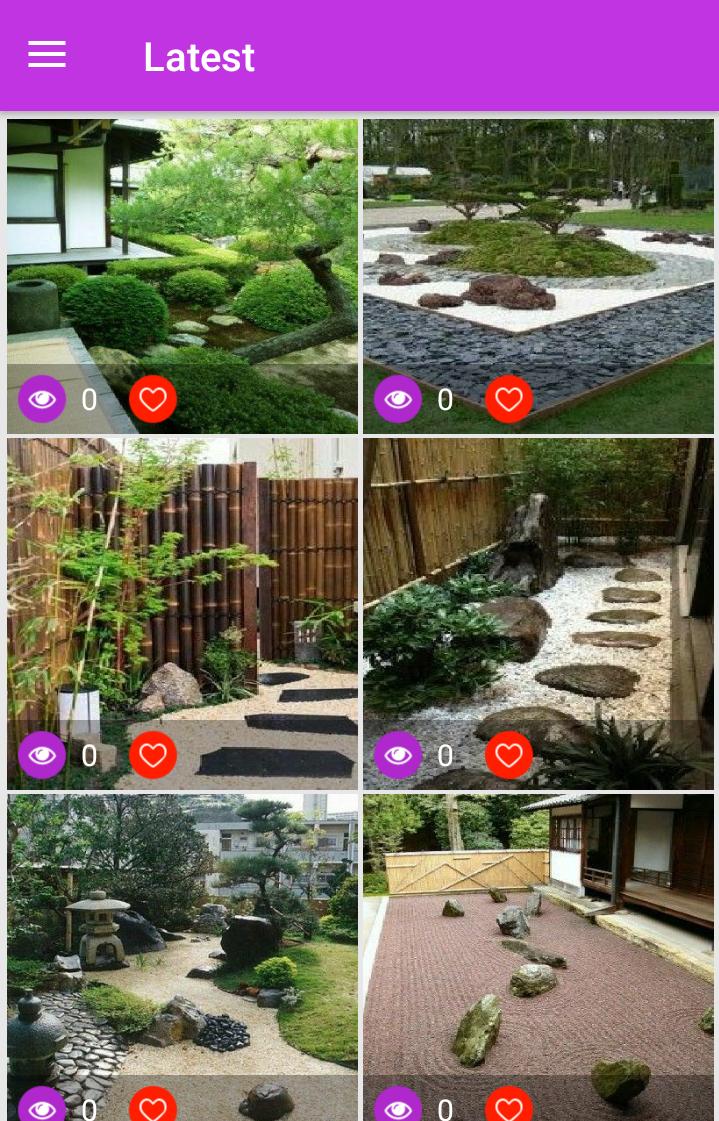Like the pine tree and white house garden photo
The image size is (719, 1121).
[153, 400]
